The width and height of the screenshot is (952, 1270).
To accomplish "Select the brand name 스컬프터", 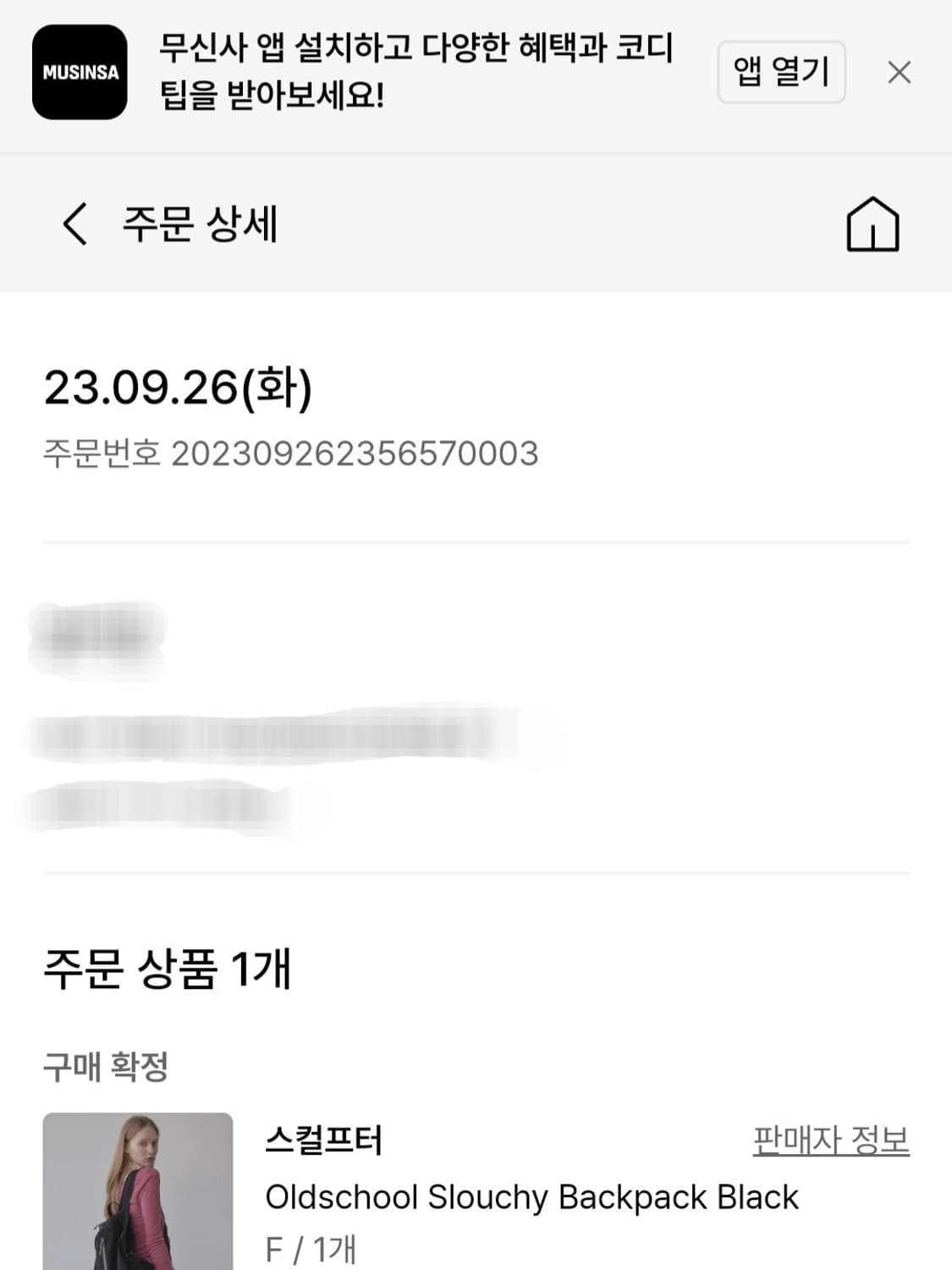I will coord(323,1140).
